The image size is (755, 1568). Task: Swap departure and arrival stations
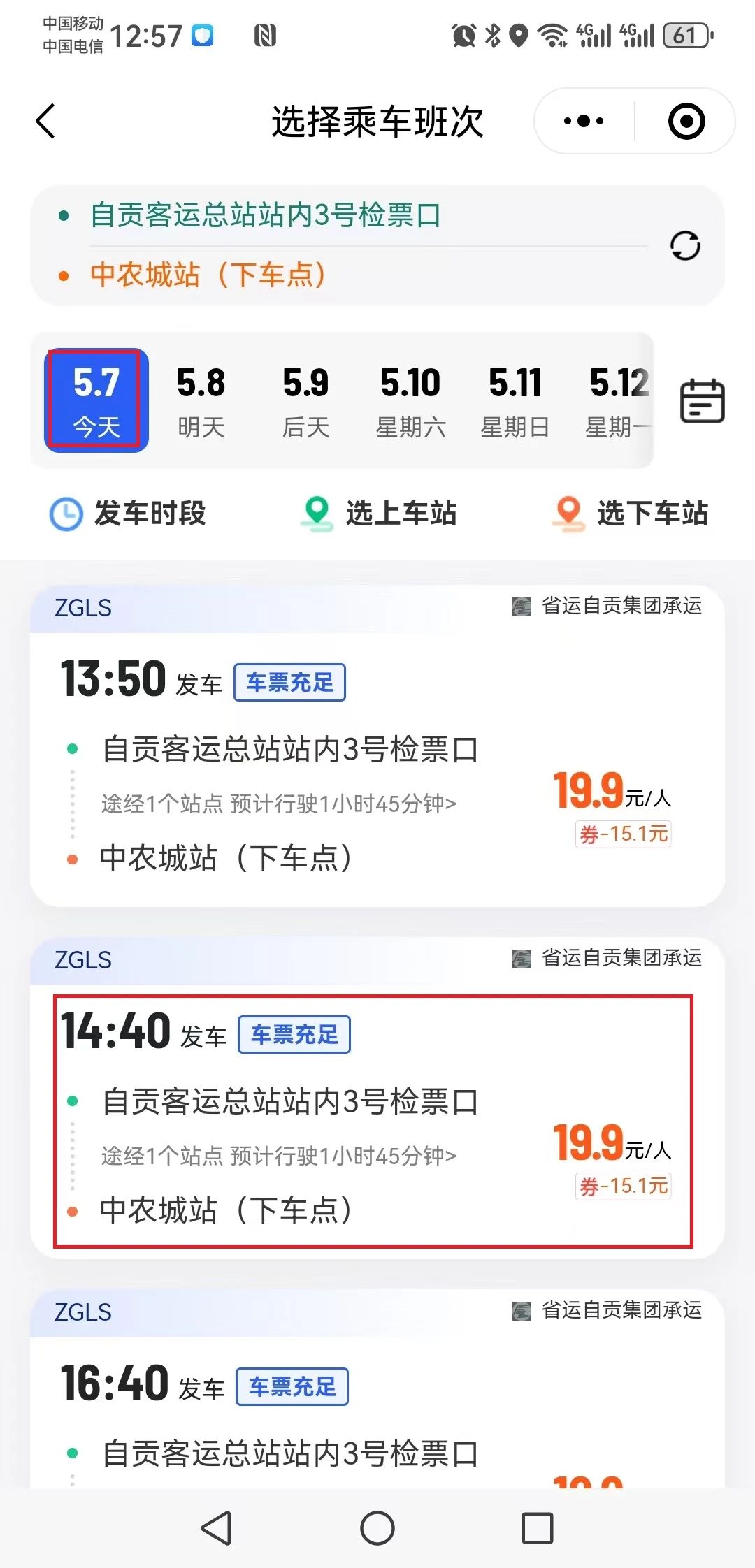coord(685,246)
